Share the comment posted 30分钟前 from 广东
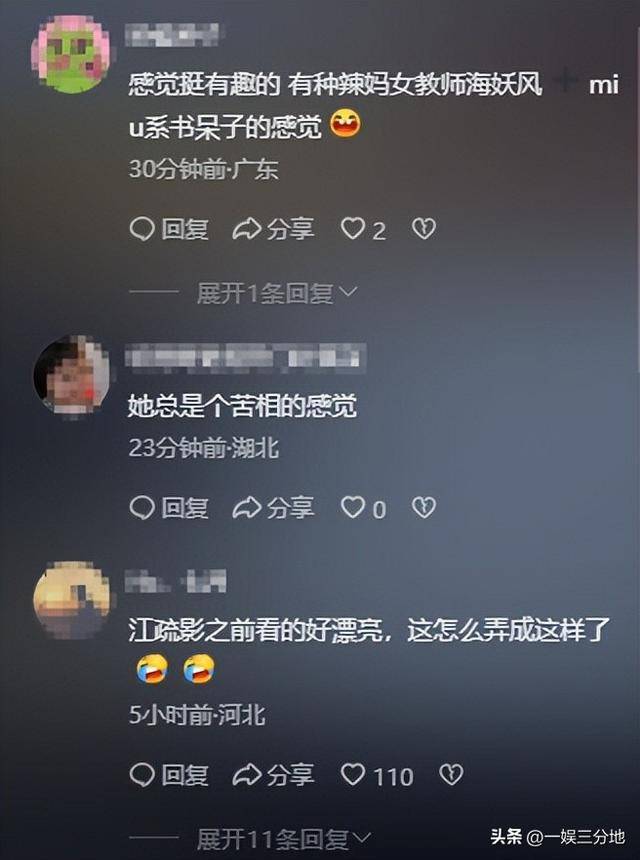 pyautogui.click(x=273, y=230)
